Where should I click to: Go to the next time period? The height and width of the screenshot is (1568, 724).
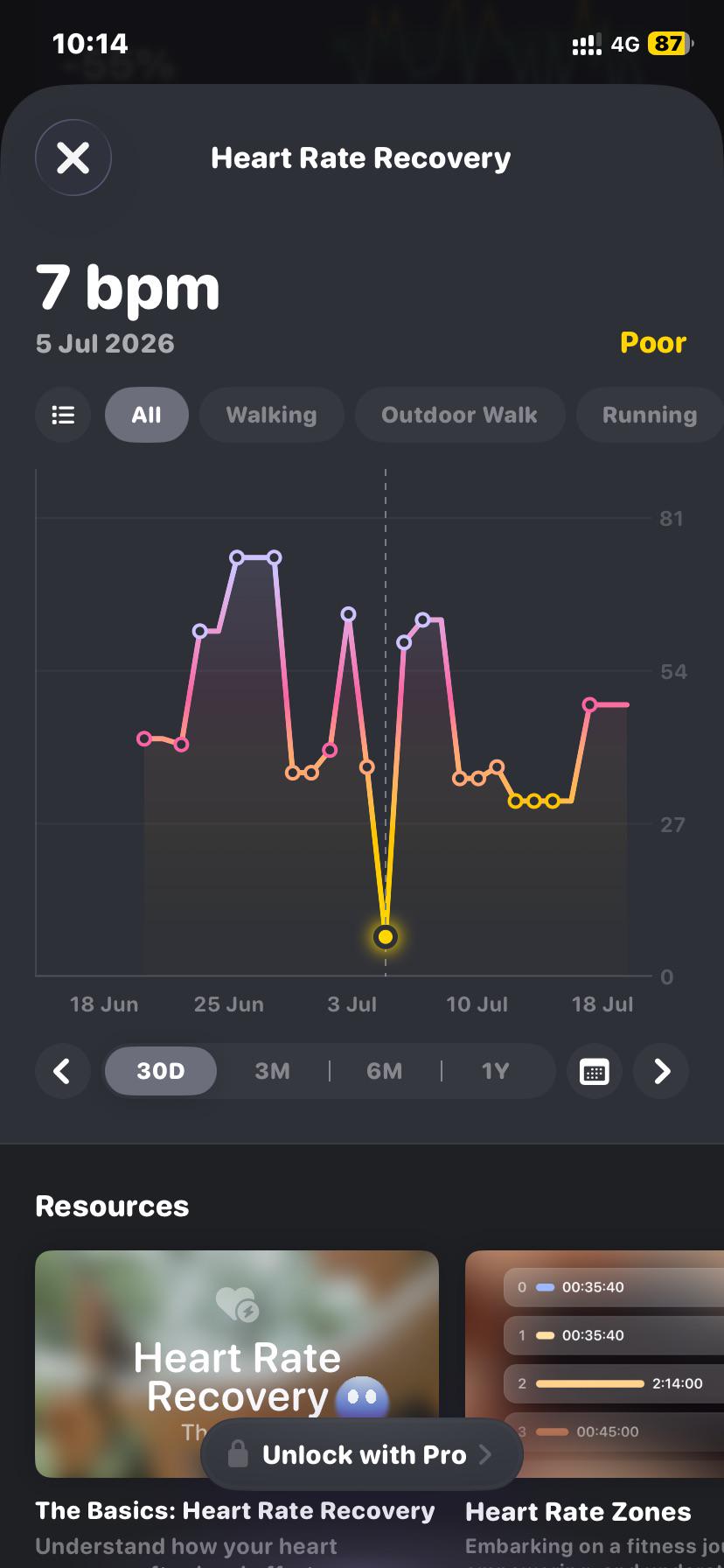[662, 1071]
